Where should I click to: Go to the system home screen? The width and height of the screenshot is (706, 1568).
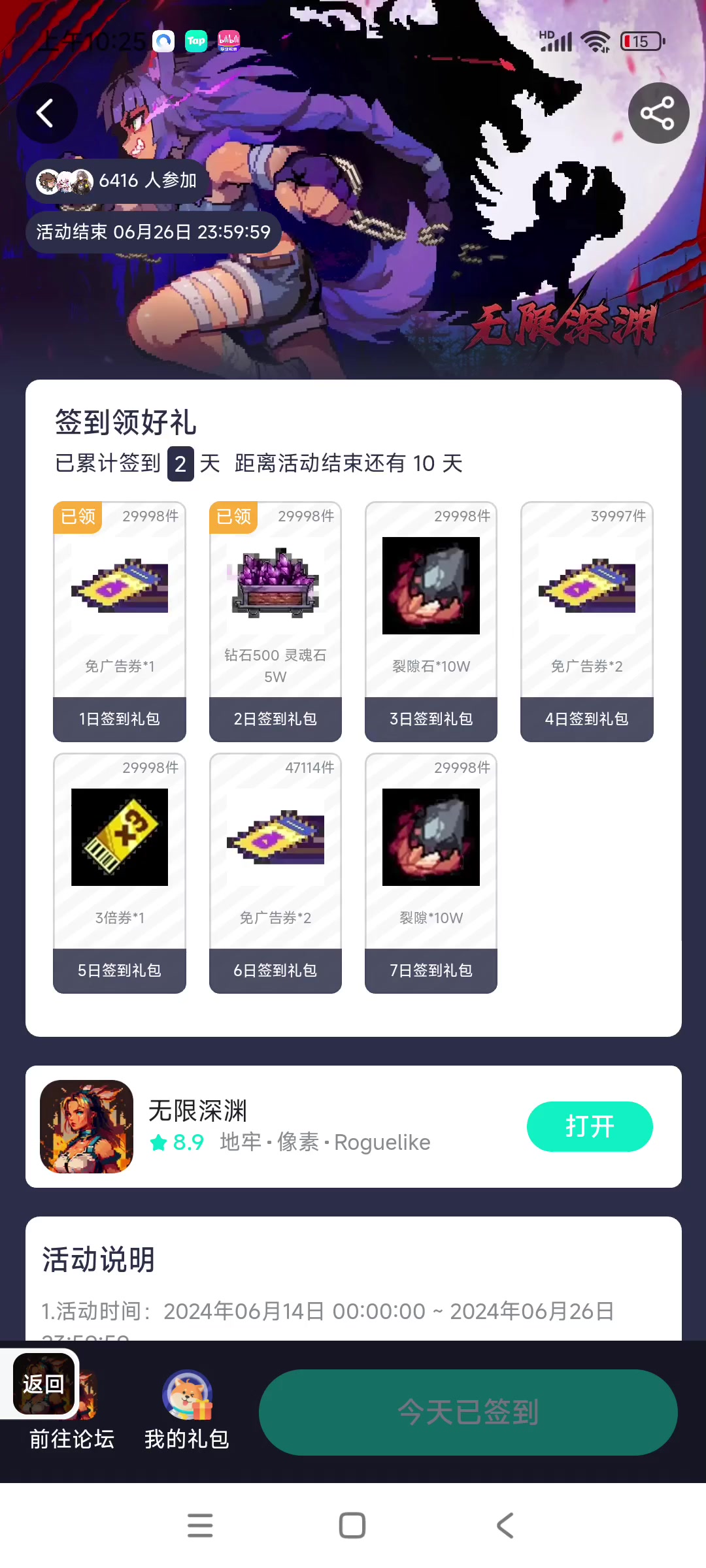[x=352, y=1526]
